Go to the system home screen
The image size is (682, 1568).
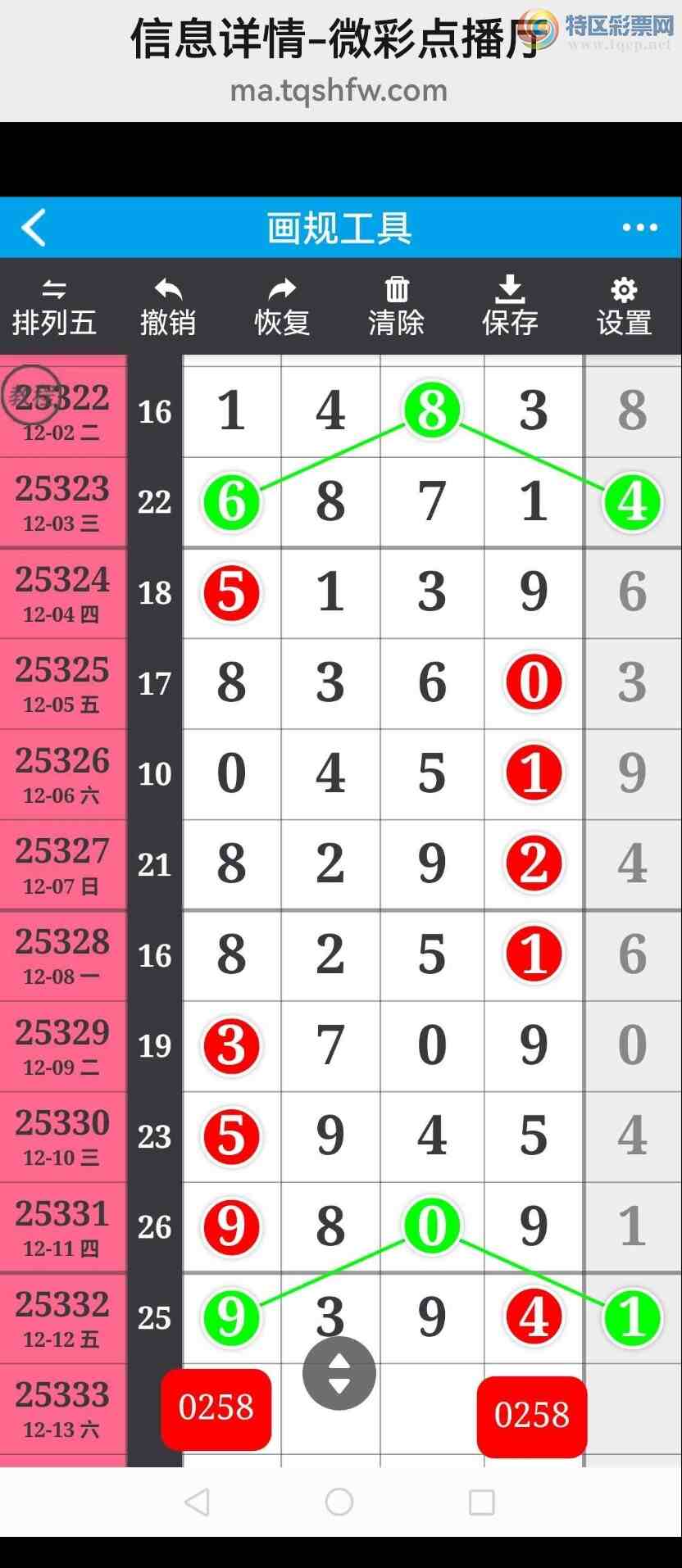click(339, 1502)
